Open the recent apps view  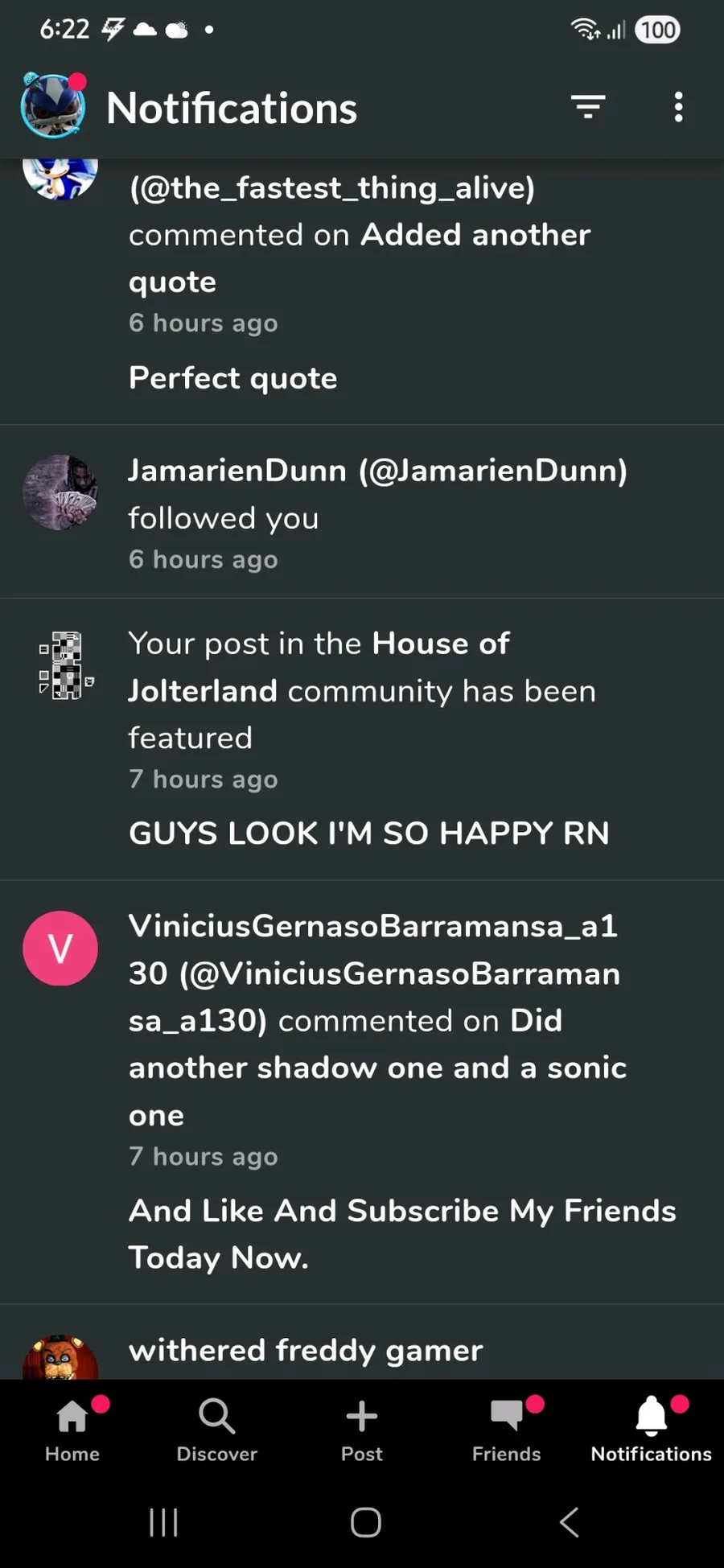[163, 1522]
